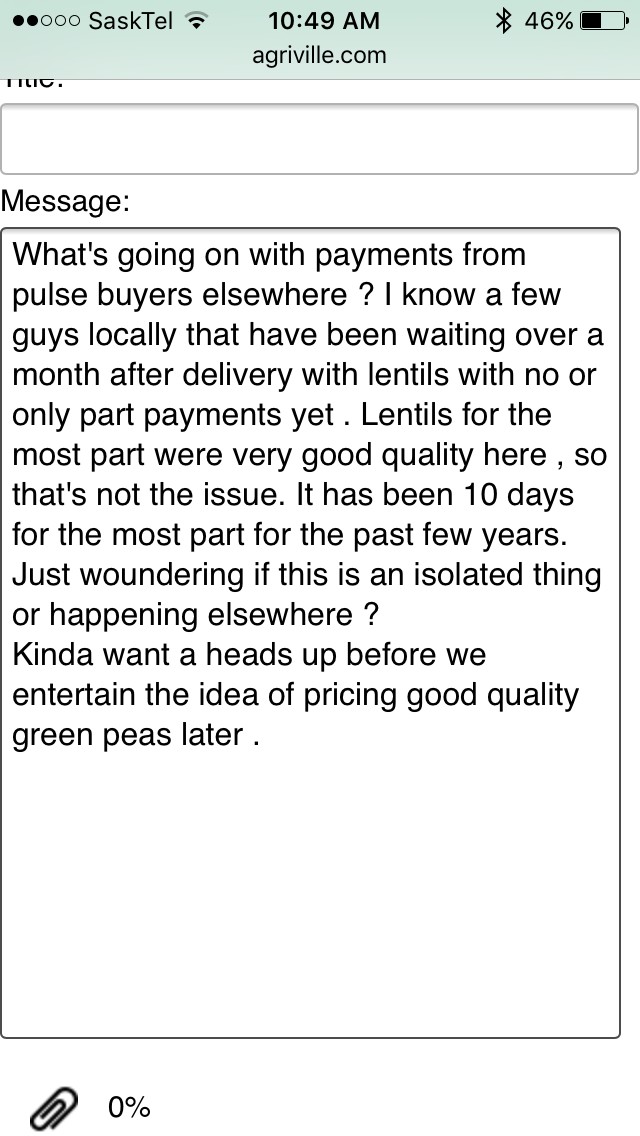Tap the agriville.com address bar
Screen dimensions: 640x1136
click(x=320, y=55)
